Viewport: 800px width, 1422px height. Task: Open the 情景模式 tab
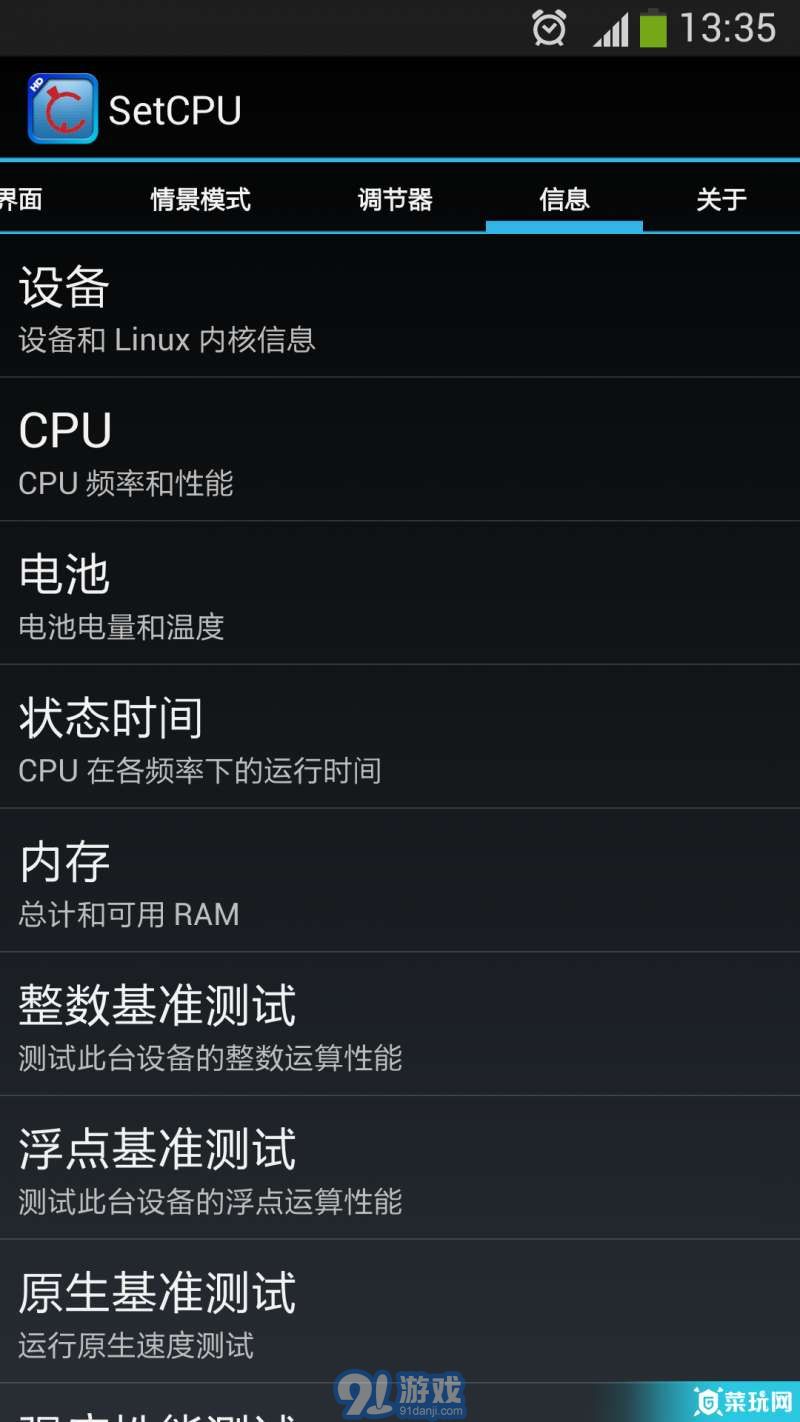click(x=199, y=200)
